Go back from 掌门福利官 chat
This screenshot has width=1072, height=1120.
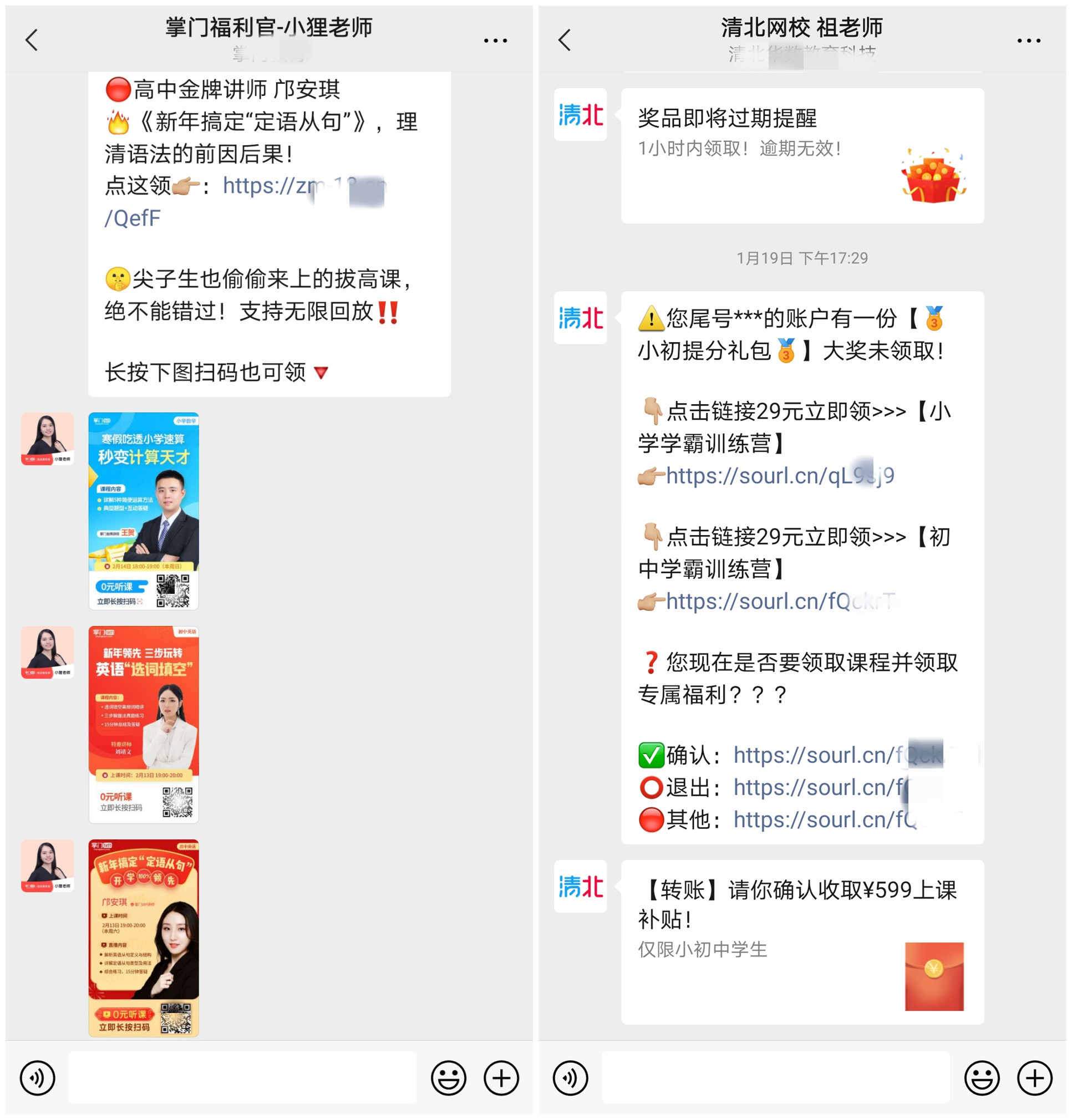pyautogui.click(x=32, y=40)
